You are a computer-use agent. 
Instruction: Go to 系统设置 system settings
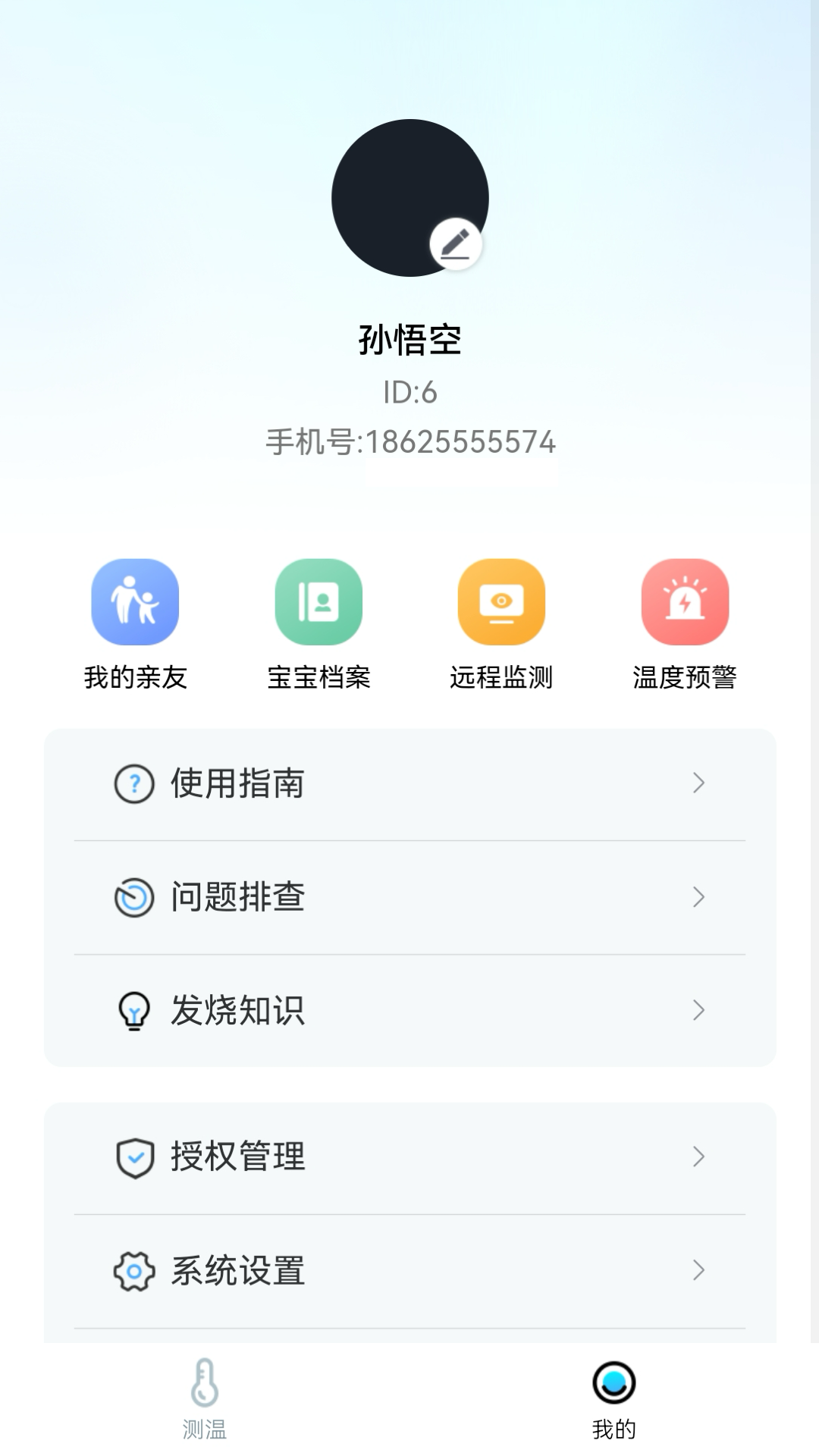409,1271
